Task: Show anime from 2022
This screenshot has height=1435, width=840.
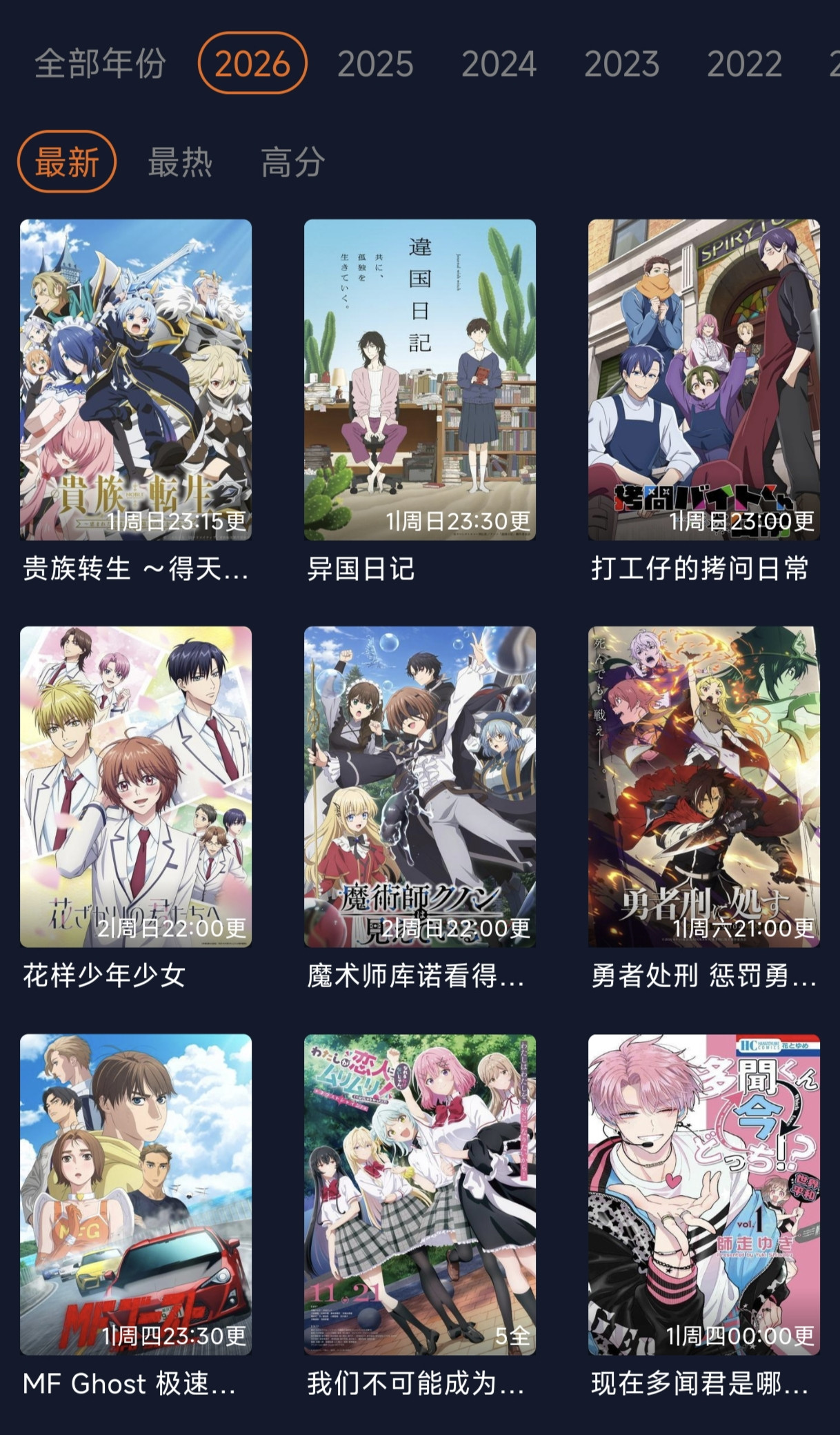Action: (744, 63)
